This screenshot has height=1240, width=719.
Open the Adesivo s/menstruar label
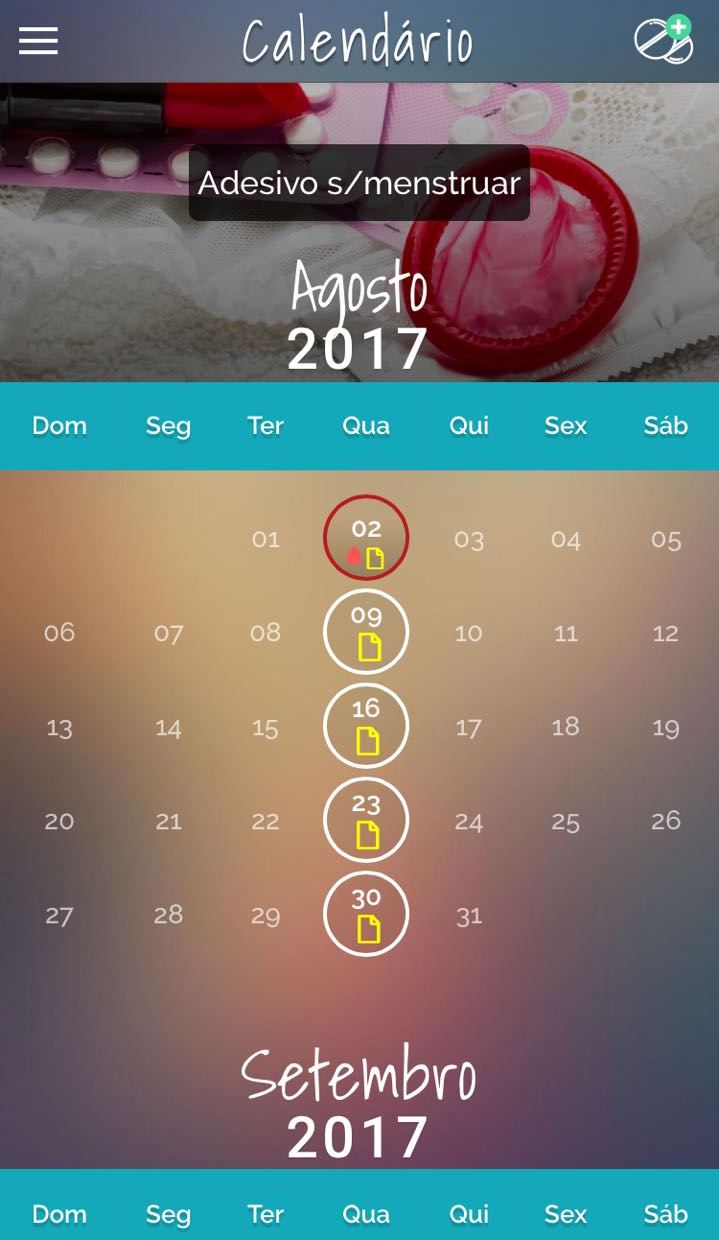[359, 183]
